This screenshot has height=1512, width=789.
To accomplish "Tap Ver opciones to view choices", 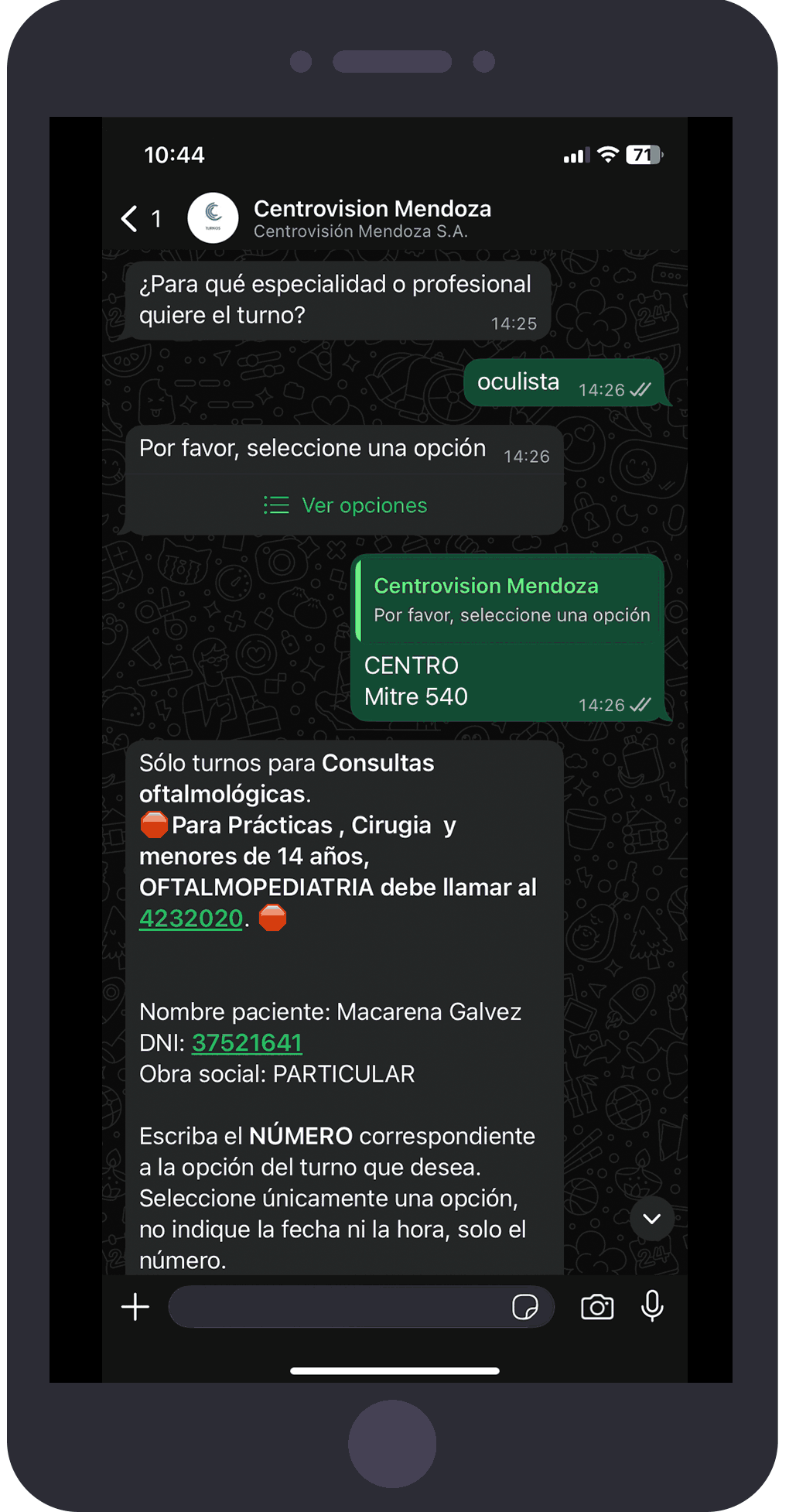I will (x=345, y=505).
